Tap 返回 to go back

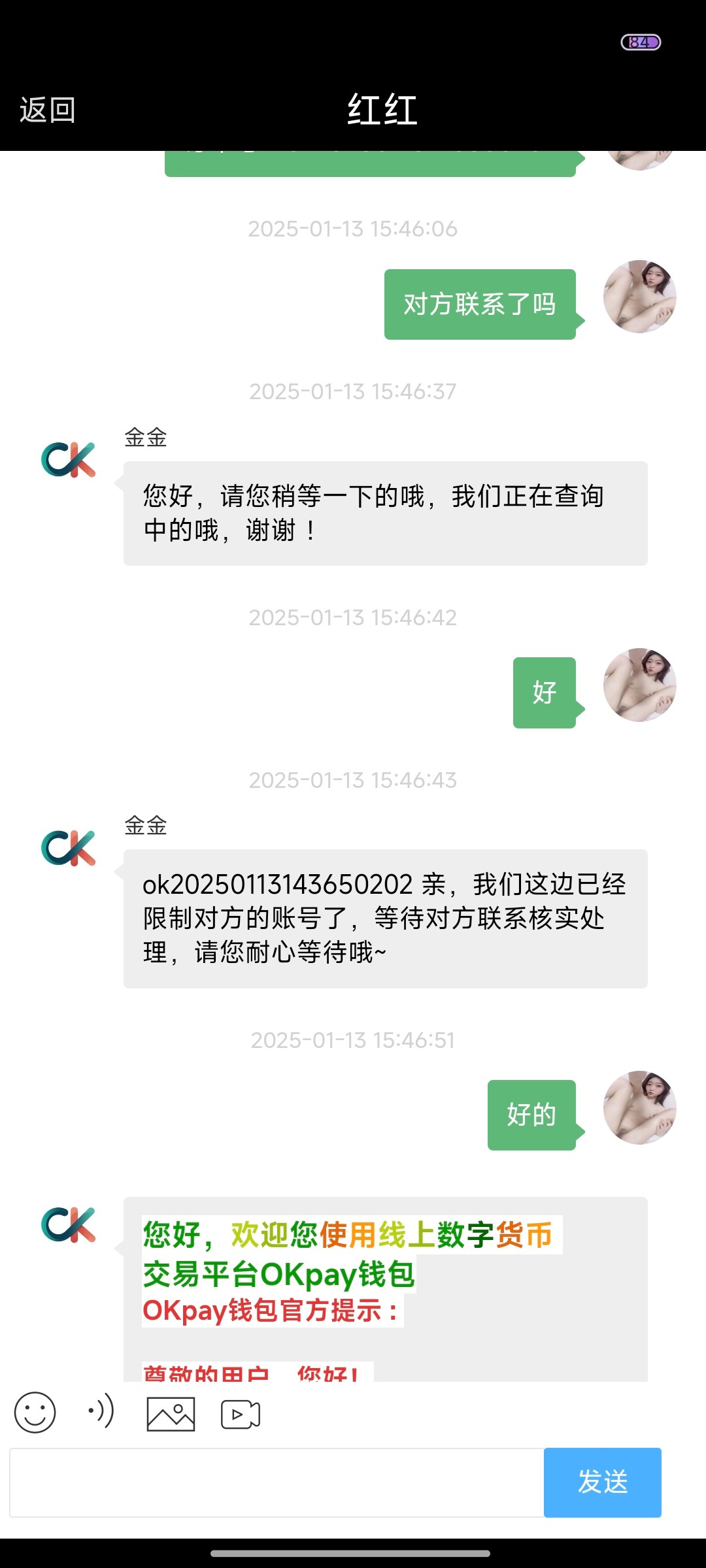pyautogui.click(x=47, y=110)
